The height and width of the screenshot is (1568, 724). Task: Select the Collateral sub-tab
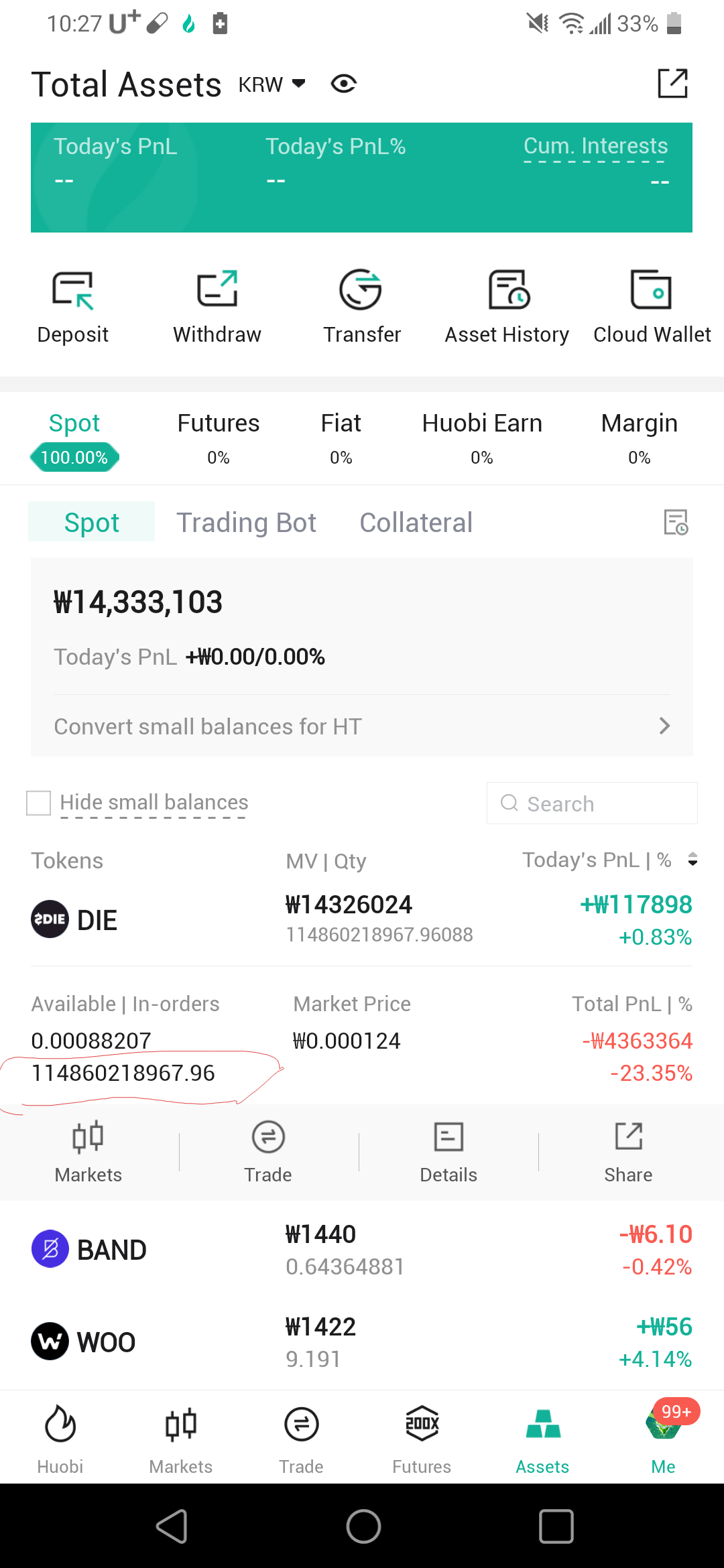tap(416, 523)
